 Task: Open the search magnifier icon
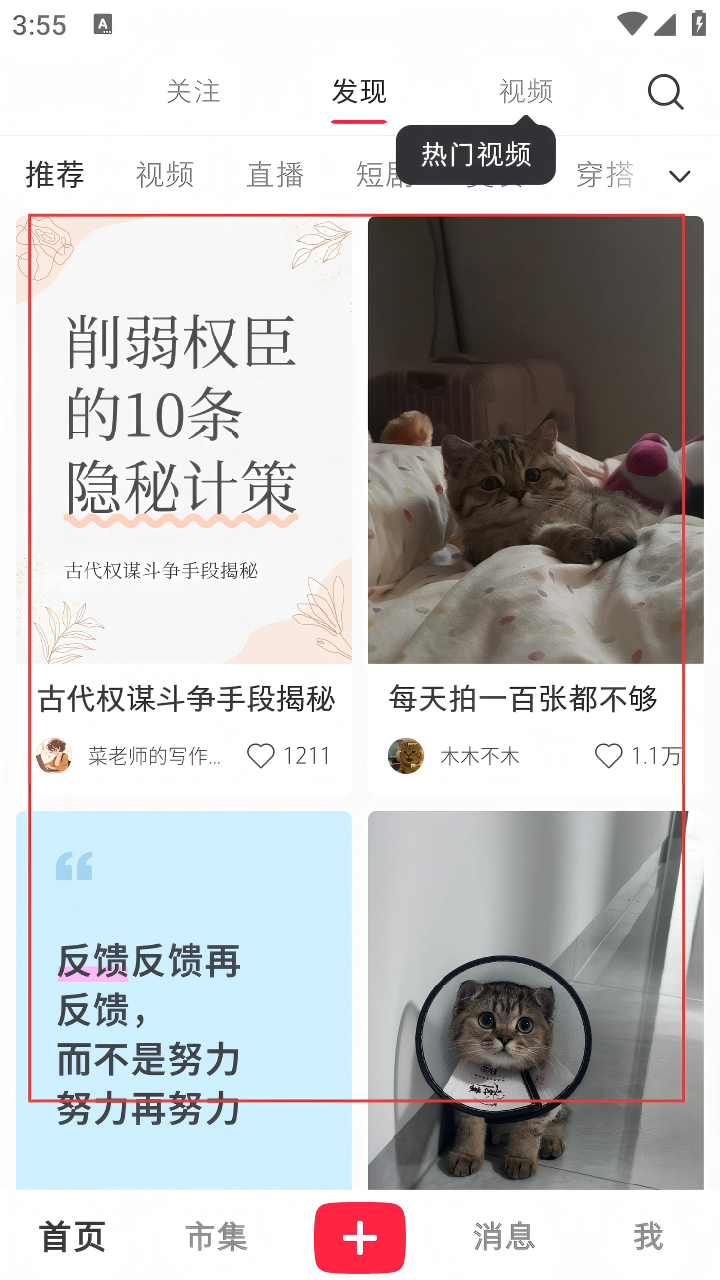point(665,92)
